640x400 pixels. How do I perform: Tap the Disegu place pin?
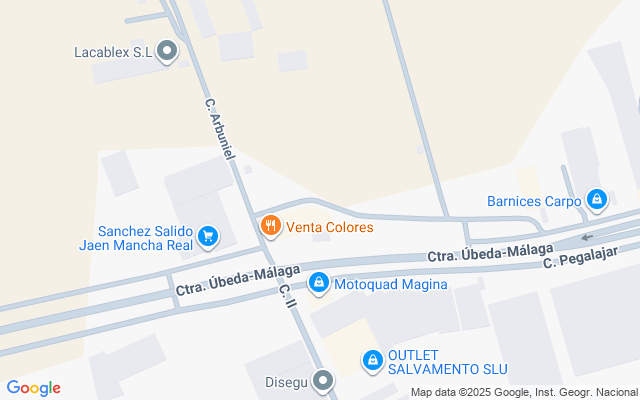[323, 379]
